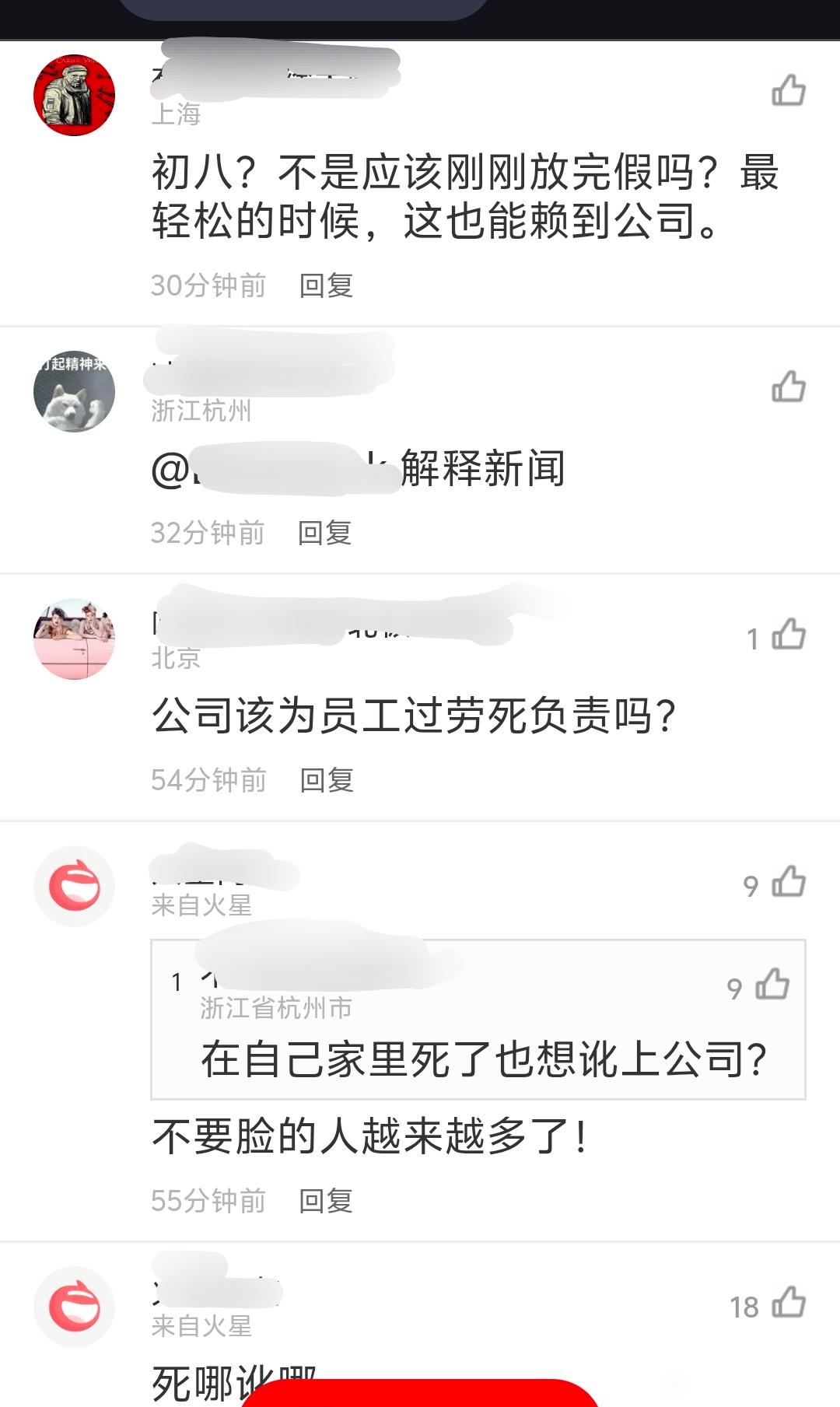Open the dog avatar of 浙江杭州 commenter

(74, 391)
